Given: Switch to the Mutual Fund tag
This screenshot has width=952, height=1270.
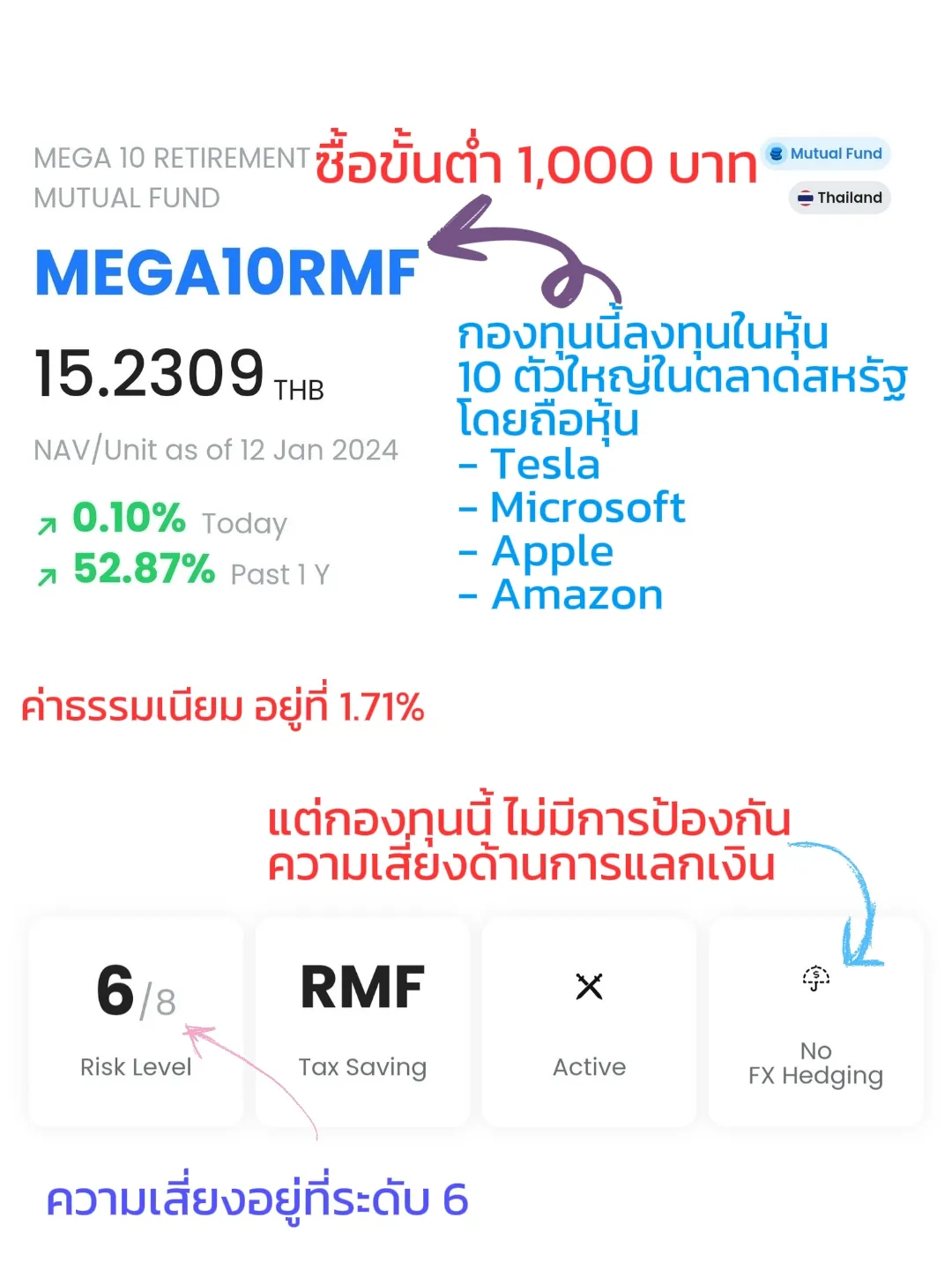Looking at the screenshot, I should click(x=827, y=153).
